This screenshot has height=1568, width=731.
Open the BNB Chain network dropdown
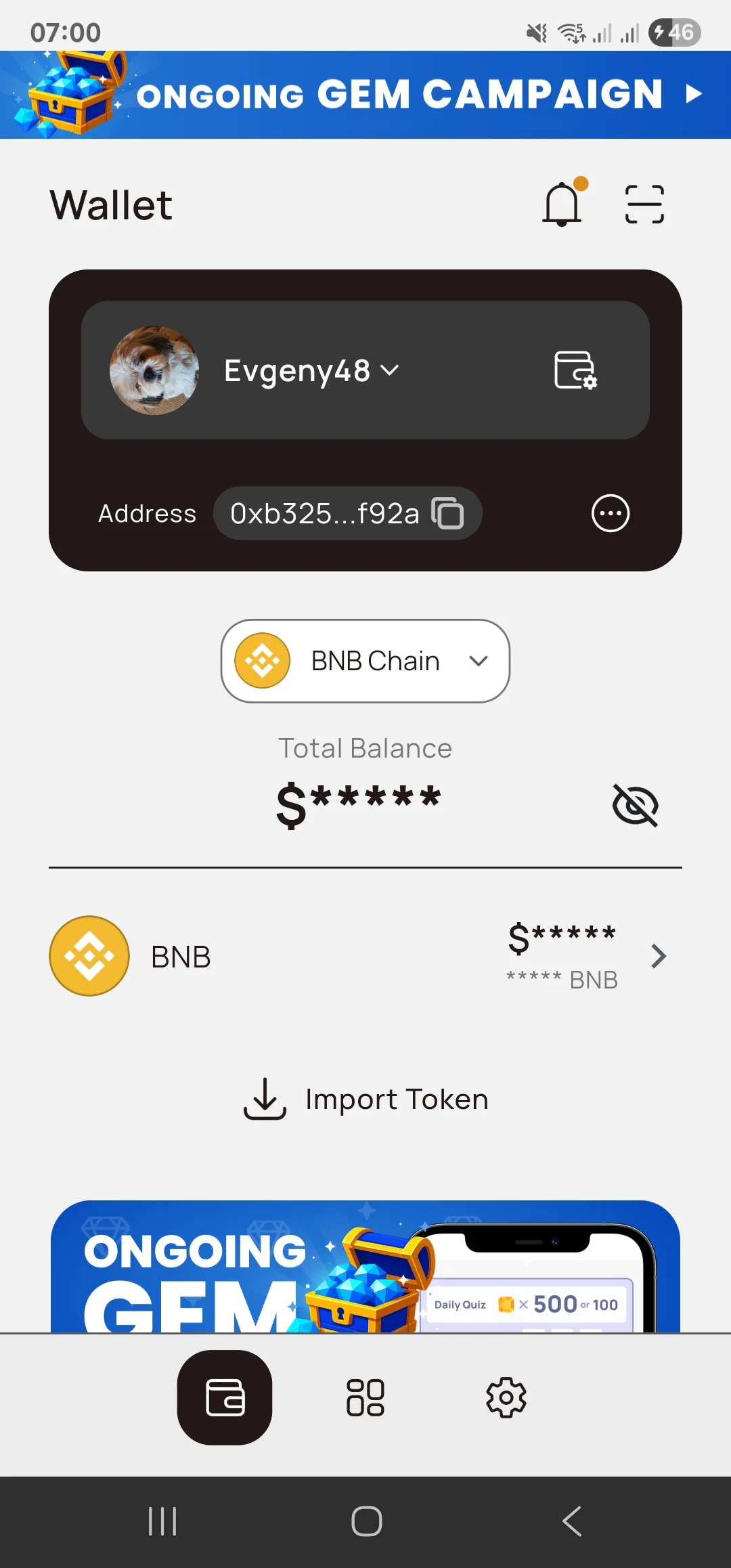click(365, 661)
